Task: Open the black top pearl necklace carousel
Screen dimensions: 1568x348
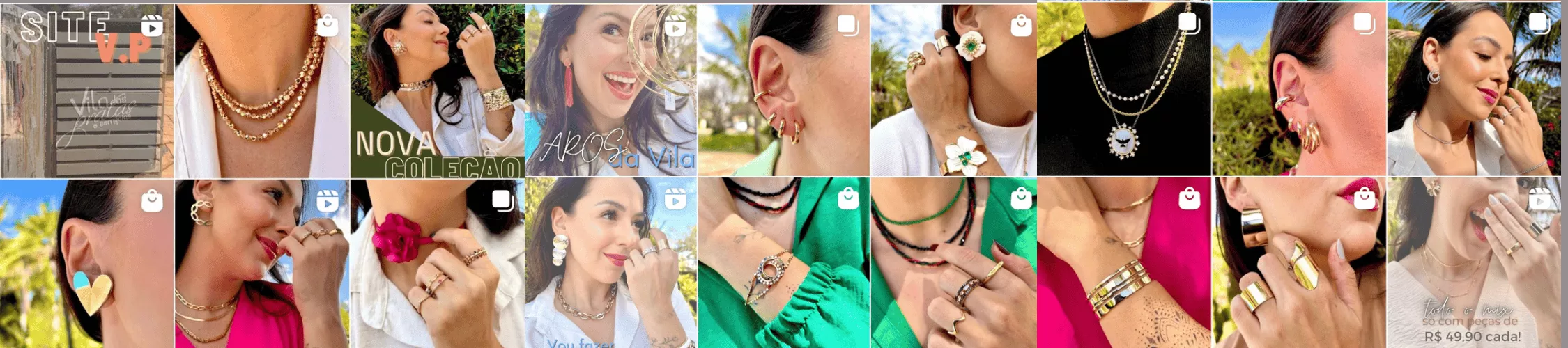Action: coord(1123,90)
